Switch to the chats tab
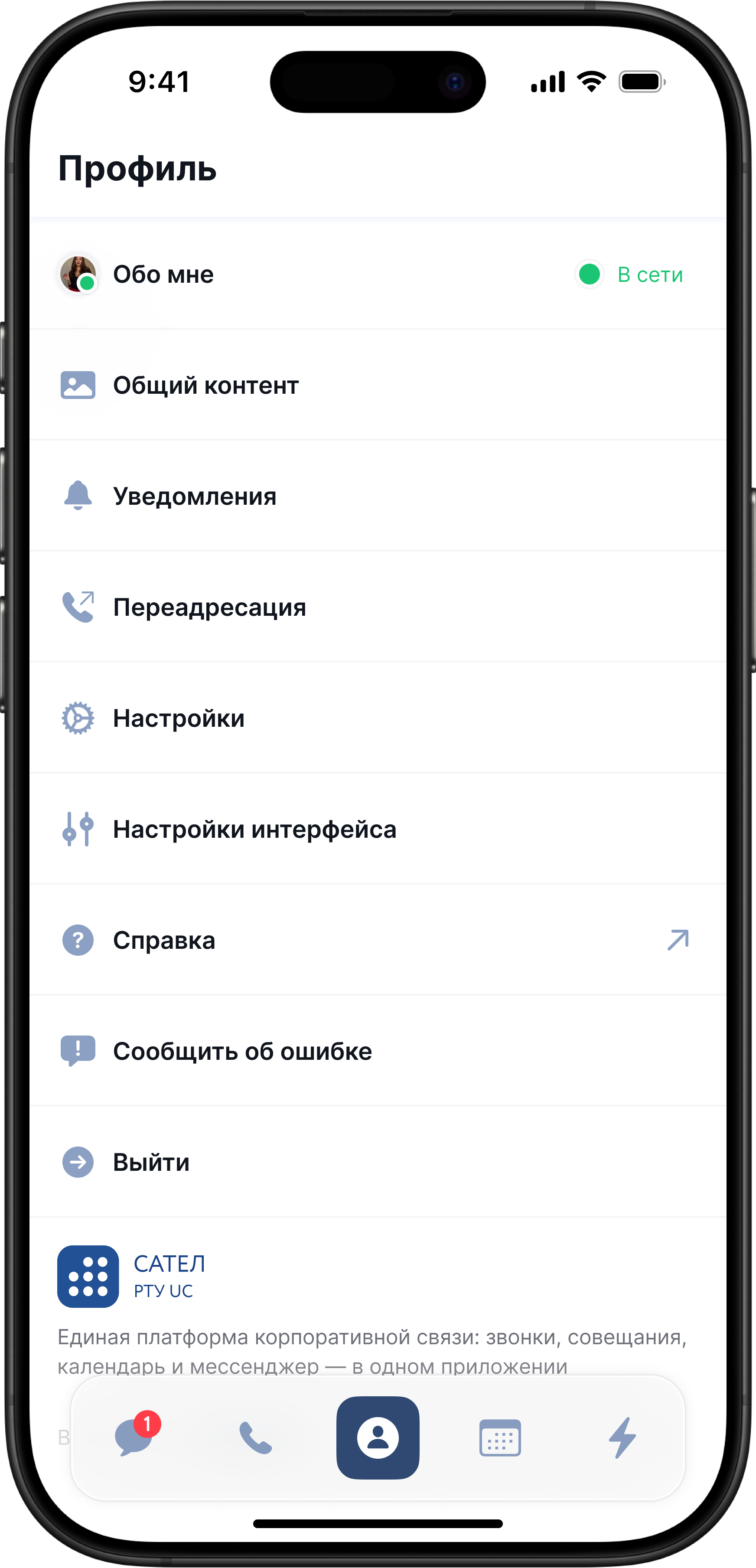 [x=134, y=1438]
